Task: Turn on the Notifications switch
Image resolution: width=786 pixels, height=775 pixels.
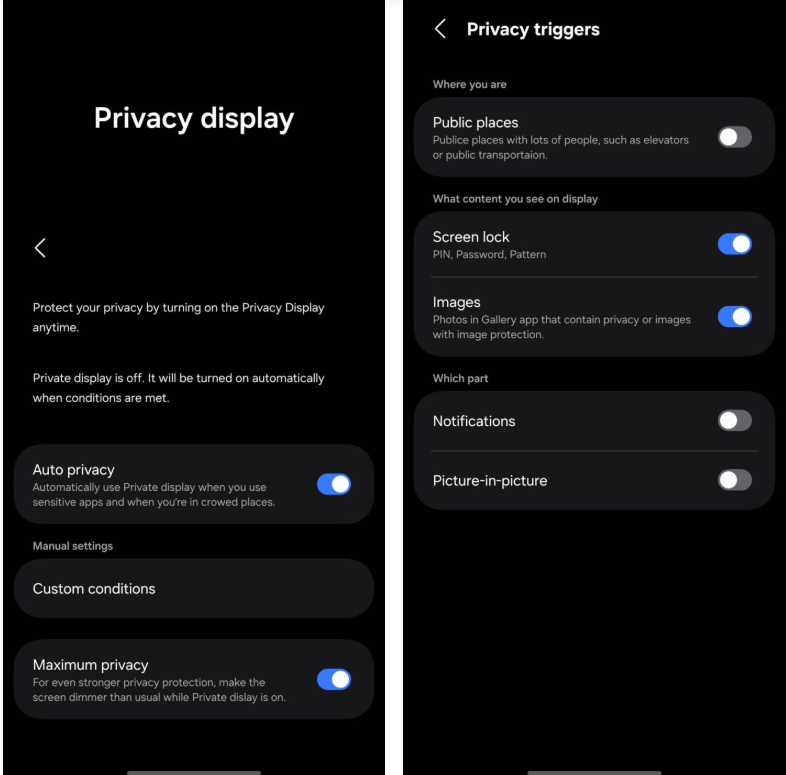Action: click(x=734, y=421)
